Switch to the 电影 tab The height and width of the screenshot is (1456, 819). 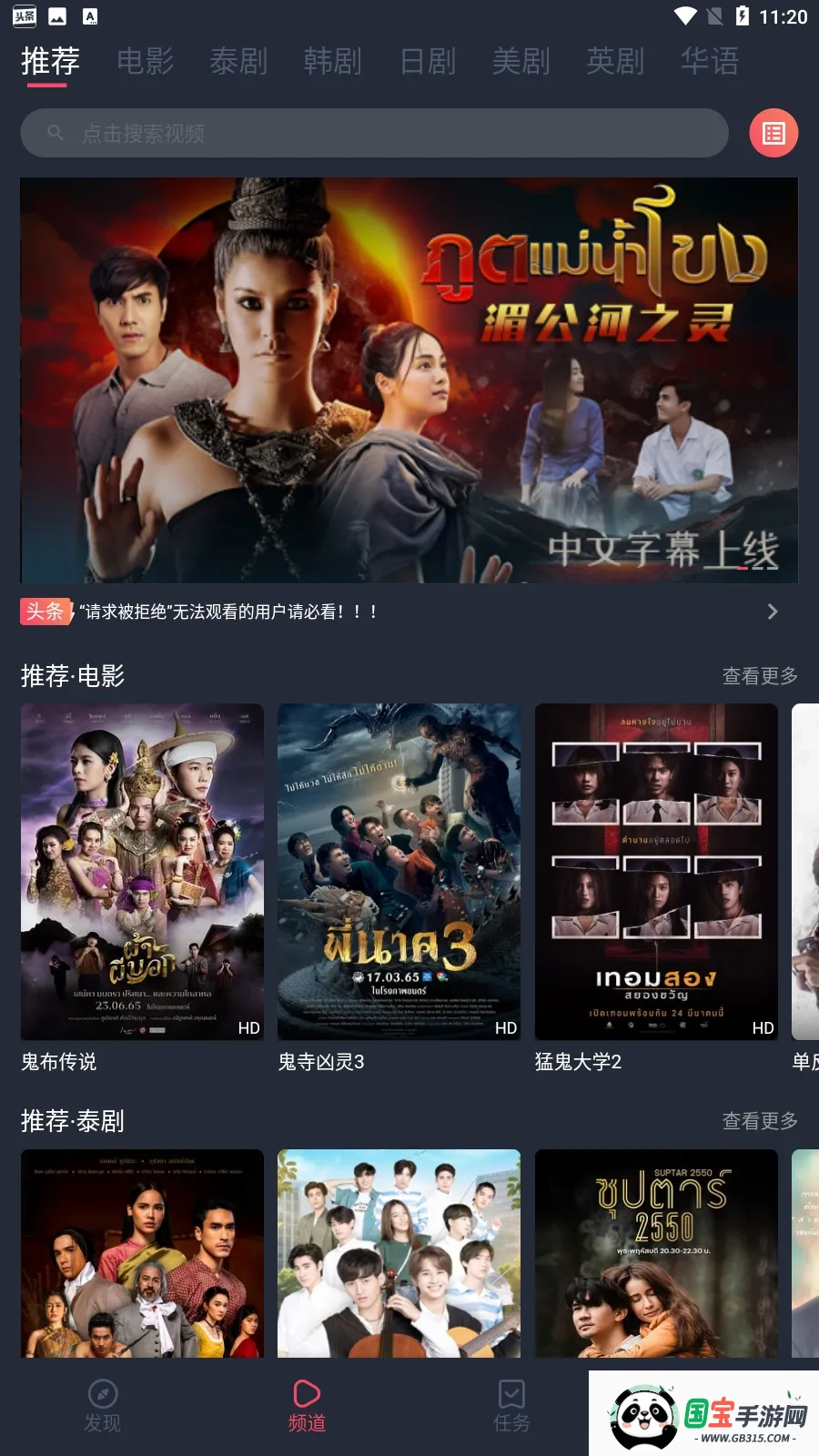pyautogui.click(x=145, y=62)
